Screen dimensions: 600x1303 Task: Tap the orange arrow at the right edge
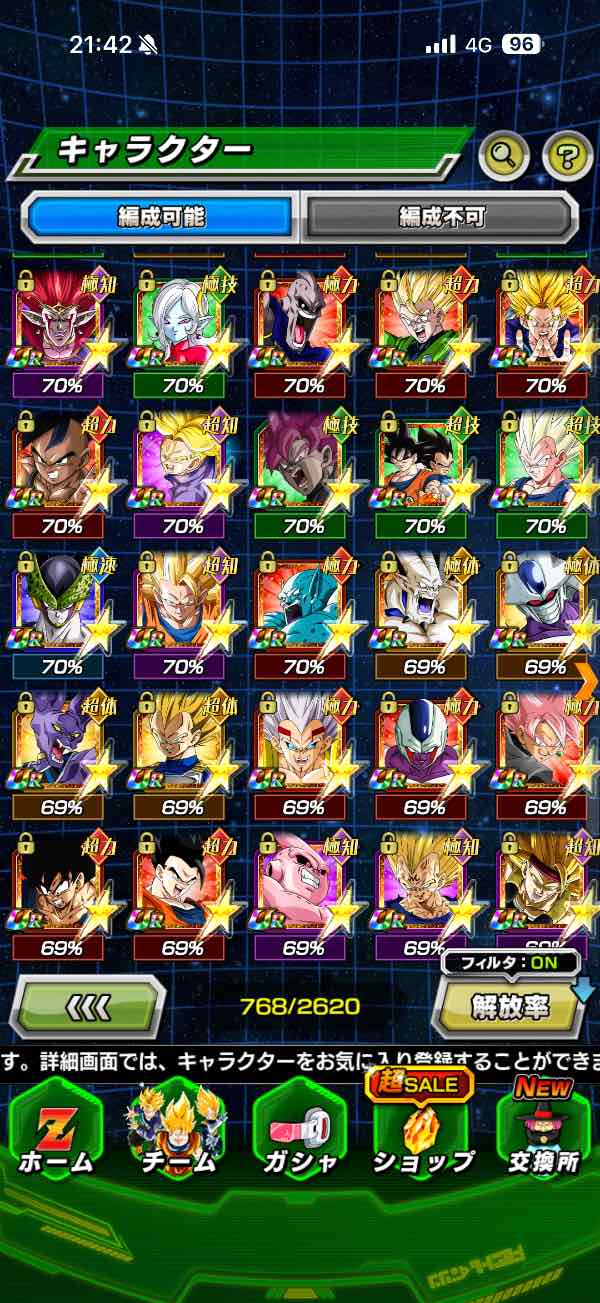587,680
